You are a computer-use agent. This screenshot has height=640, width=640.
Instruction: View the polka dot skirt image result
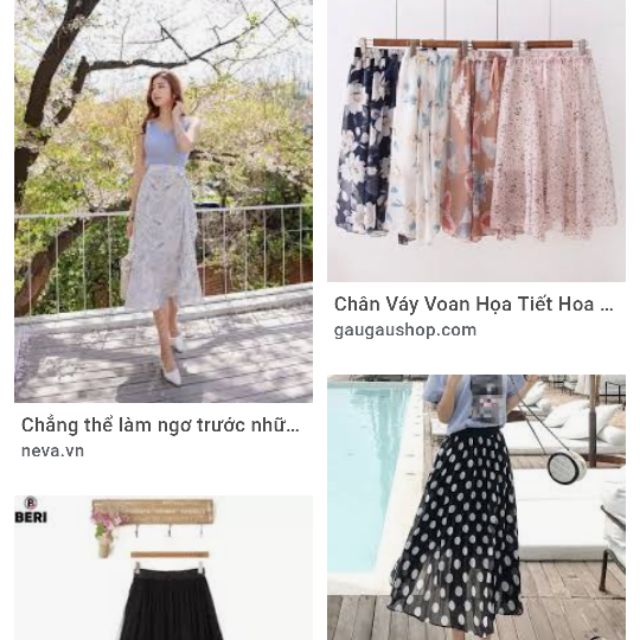tap(476, 508)
